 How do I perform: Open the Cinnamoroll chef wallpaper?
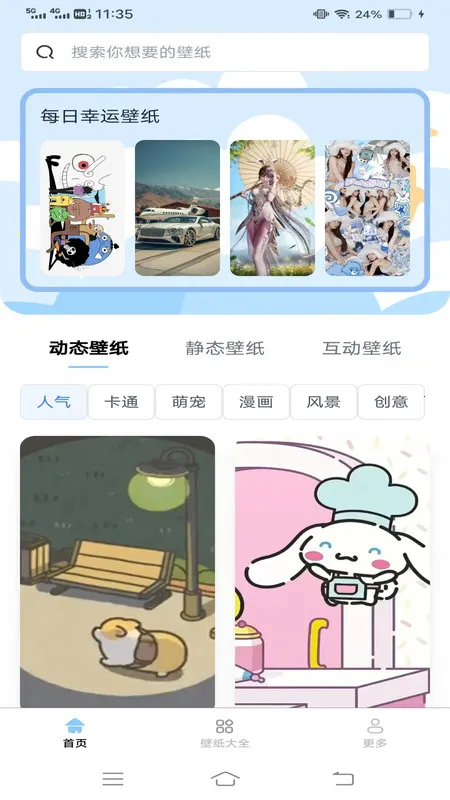(332, 571)
